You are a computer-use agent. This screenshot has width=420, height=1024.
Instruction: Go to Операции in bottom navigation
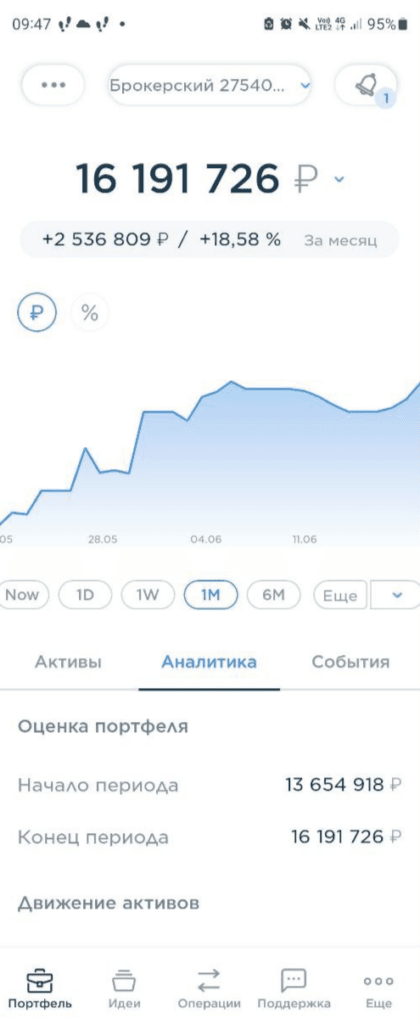click(209, 989)
